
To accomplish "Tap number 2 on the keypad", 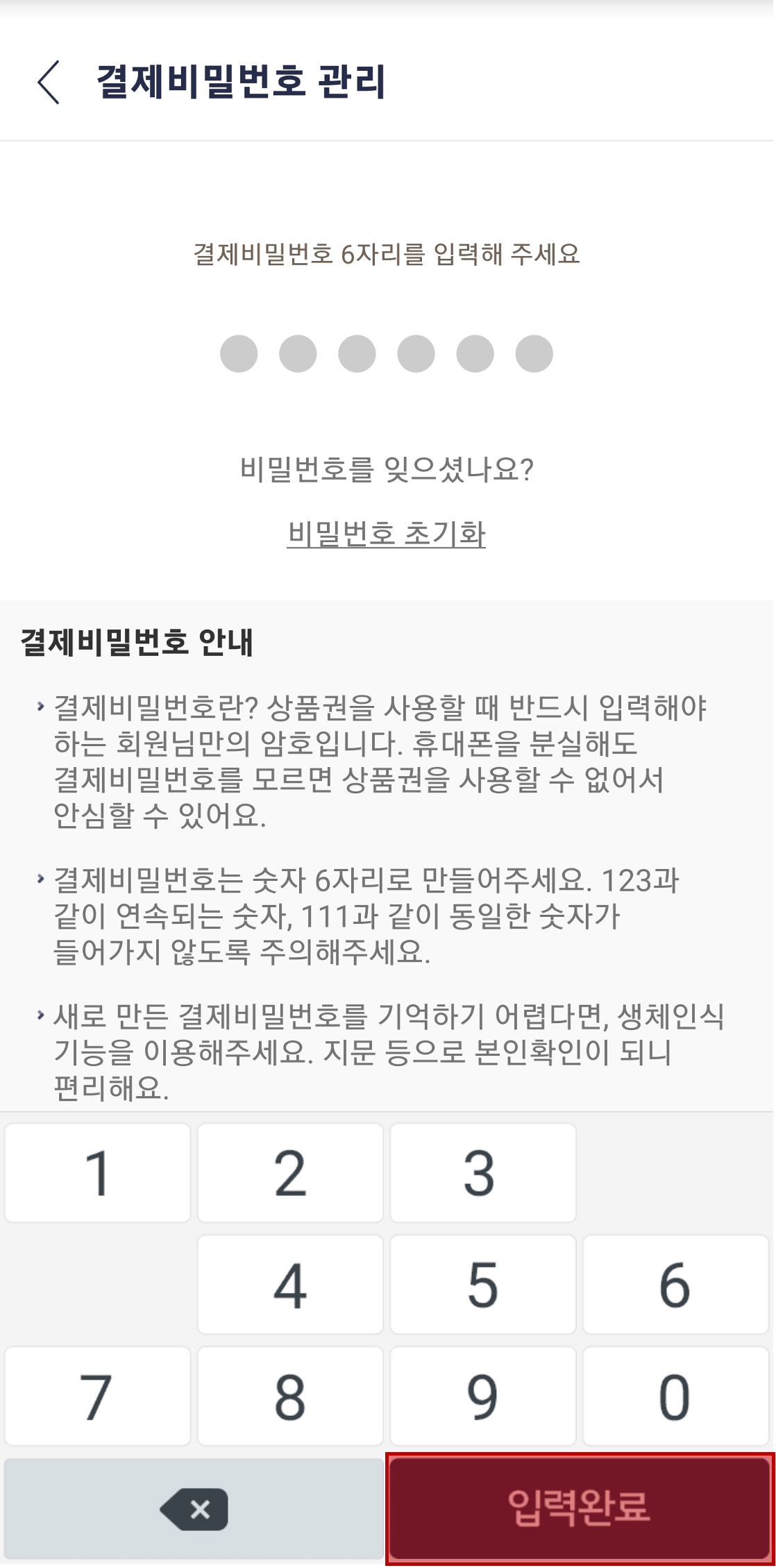I will pos(290,1172).
